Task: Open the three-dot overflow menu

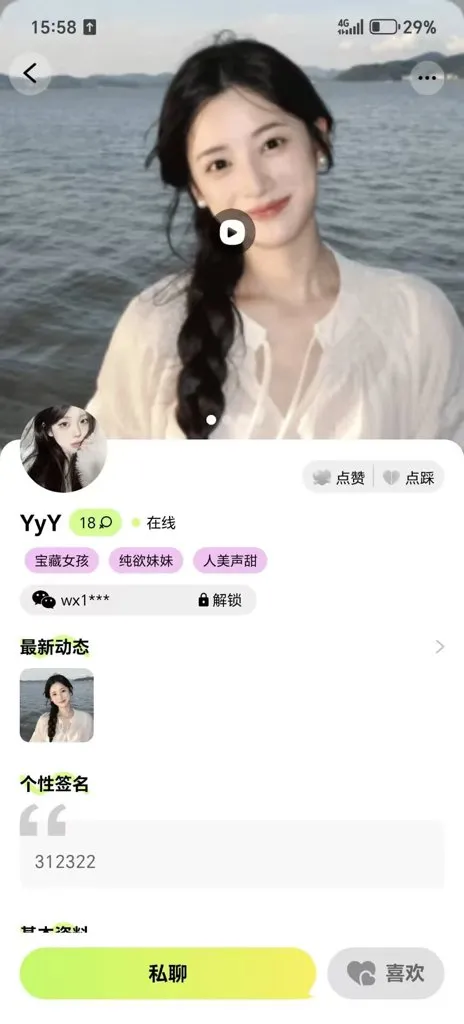Action: [x=427, y=78]
